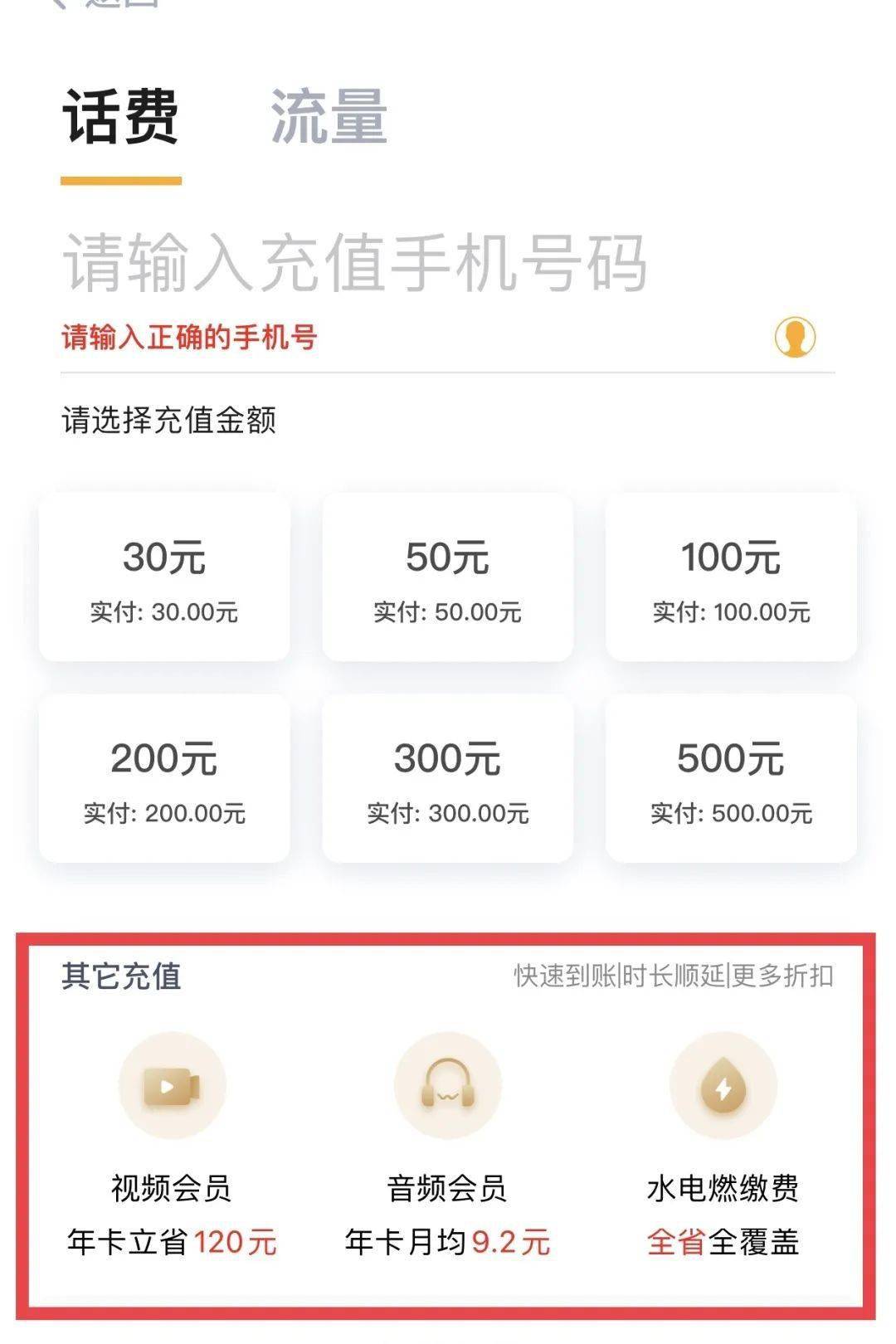Tap the phone number input field
Image resolution: width=896 pixels, height=1344 pixels.
tap(355, 264)
